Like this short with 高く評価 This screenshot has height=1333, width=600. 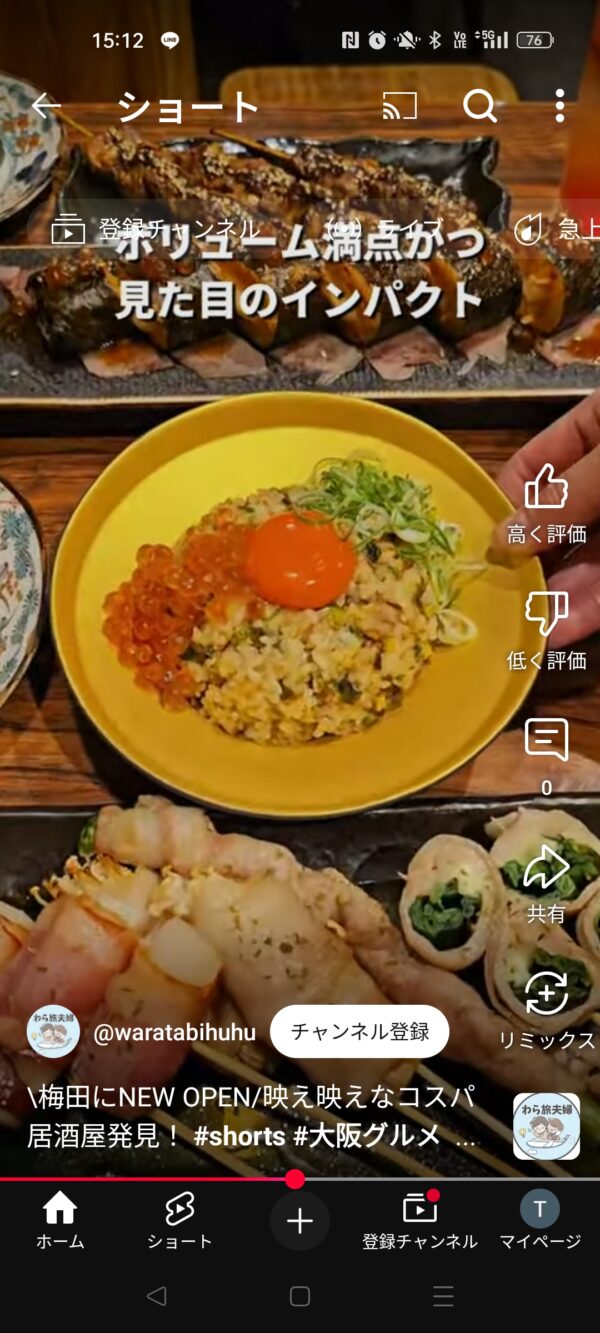click(546, 504)
